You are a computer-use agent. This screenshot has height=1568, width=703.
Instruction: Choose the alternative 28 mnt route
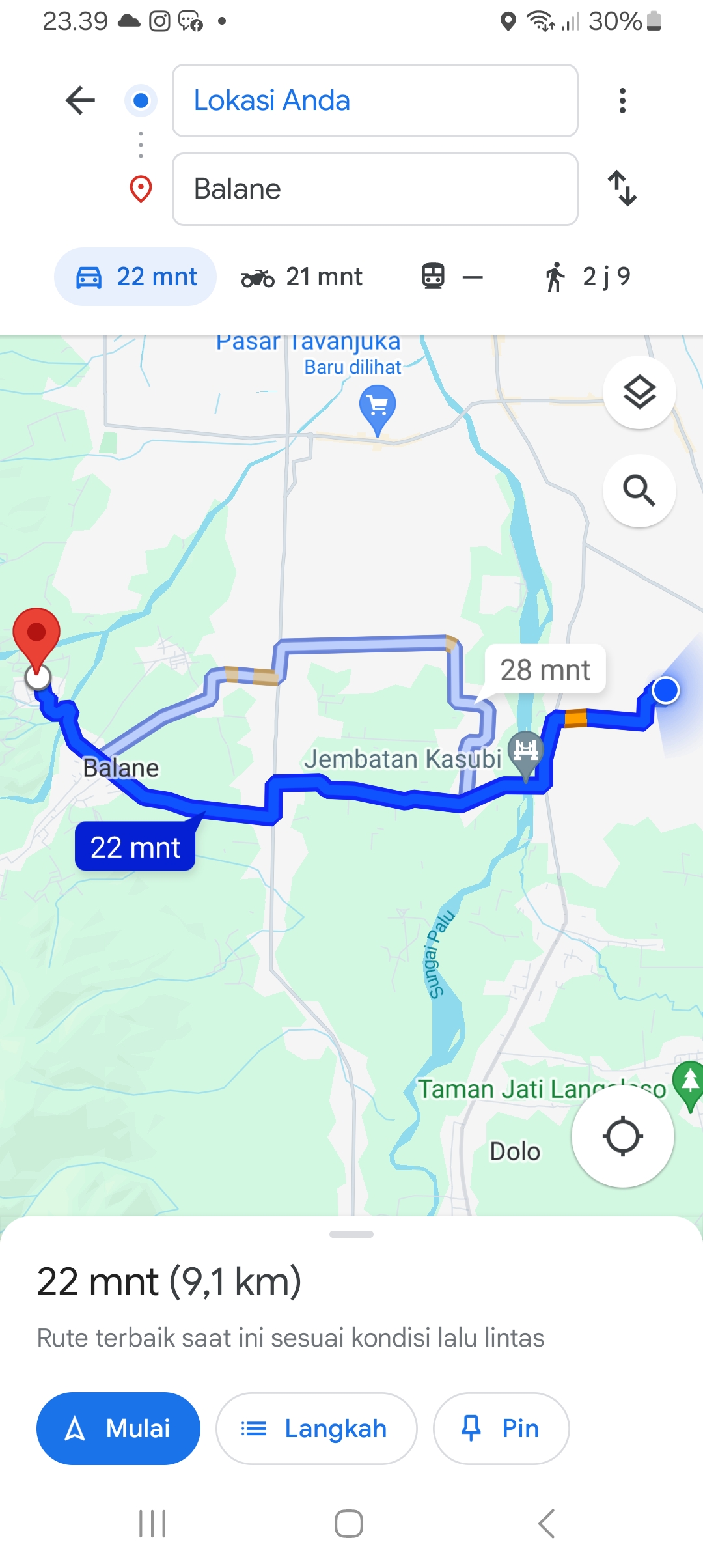(x=545, y=669)
